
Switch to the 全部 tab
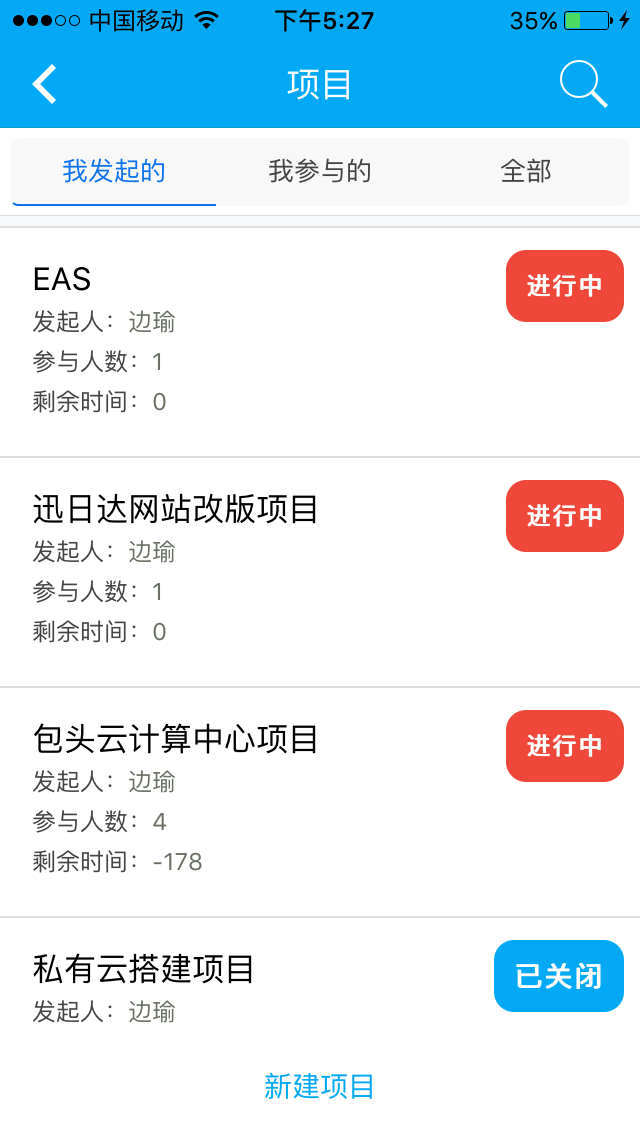tap(526, 172)
